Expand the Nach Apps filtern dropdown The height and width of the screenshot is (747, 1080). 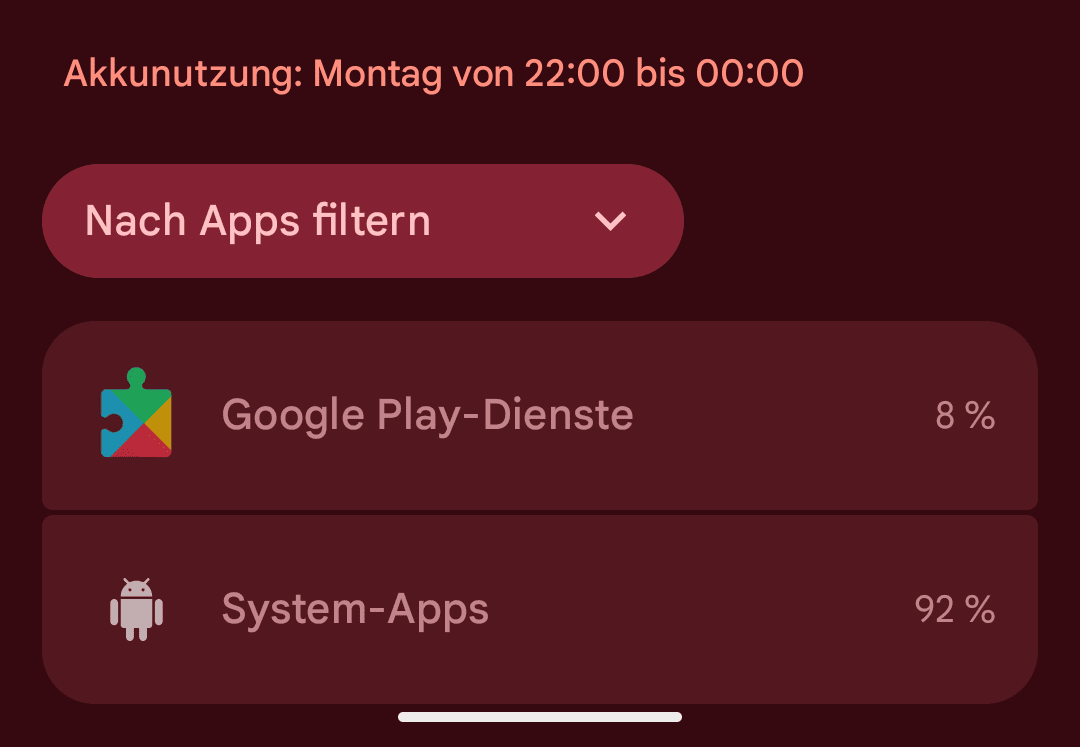(362, 221)
